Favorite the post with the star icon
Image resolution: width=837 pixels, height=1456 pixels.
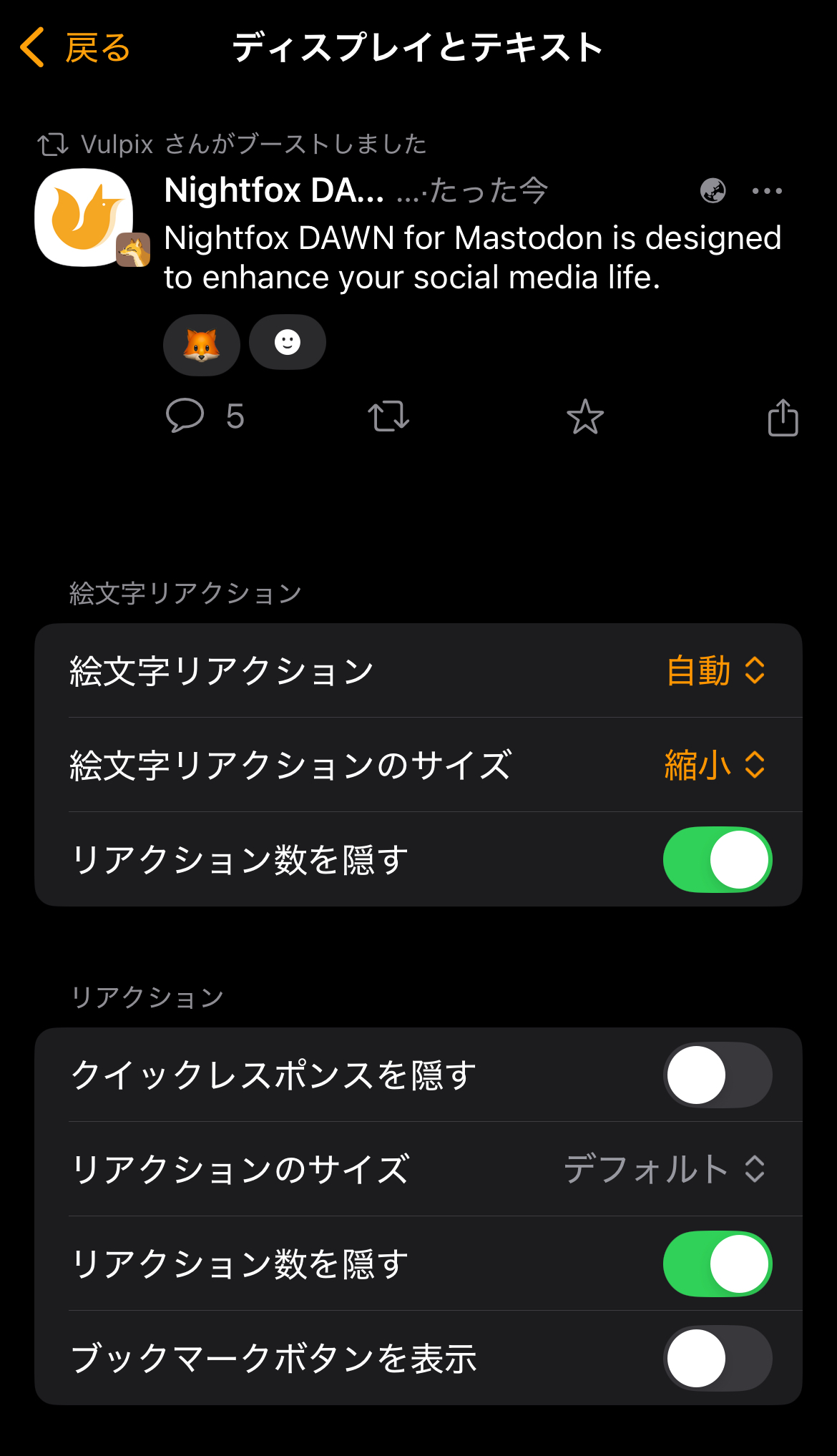pyautogui.click(x=585, y=416)
